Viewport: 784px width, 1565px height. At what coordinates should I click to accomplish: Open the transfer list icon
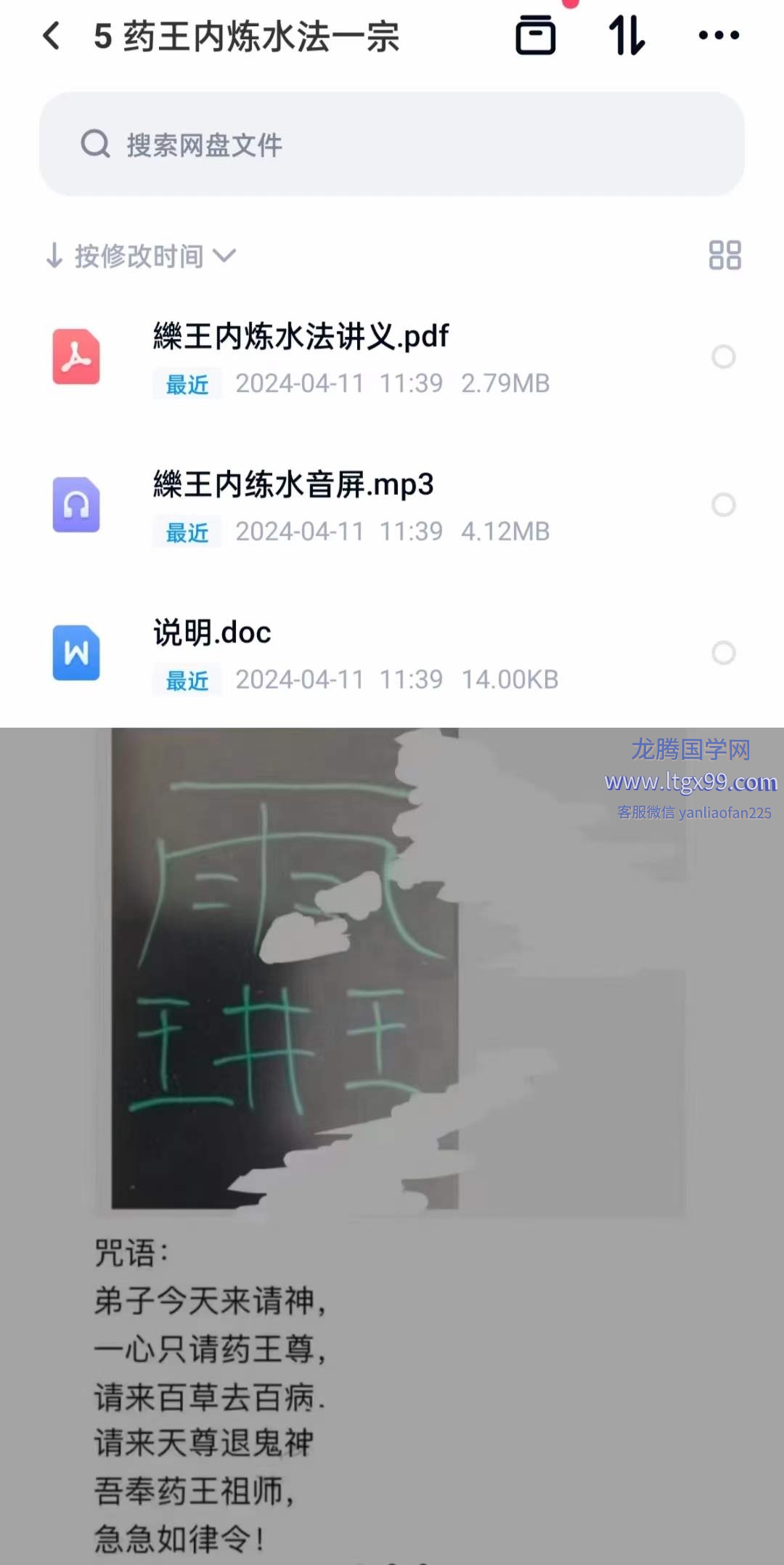click(536, 36)
